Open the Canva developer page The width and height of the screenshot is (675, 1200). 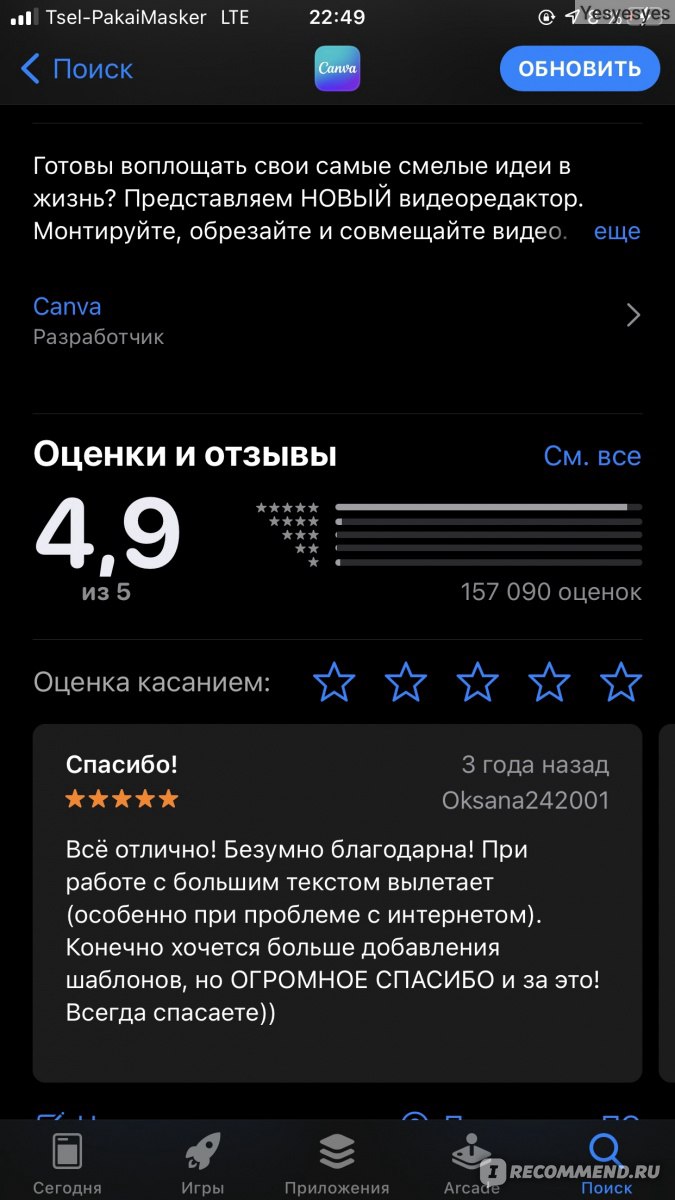(x=337, y=320)
